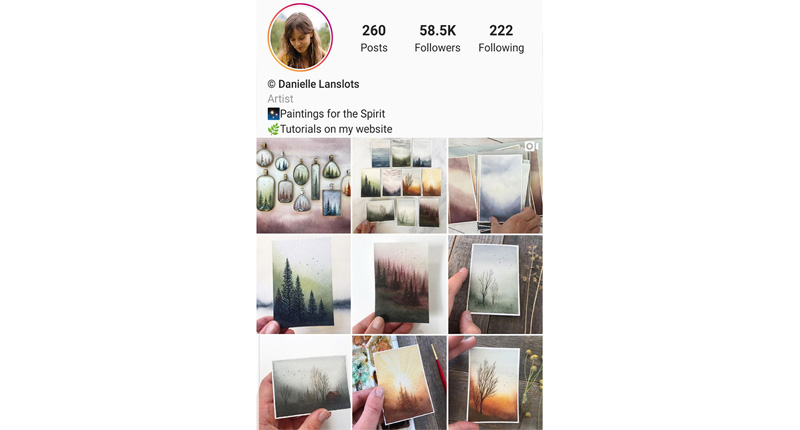The image size is (800, 430).
Task: Open the golden sunburst painting post
Action: coord(399,382)
